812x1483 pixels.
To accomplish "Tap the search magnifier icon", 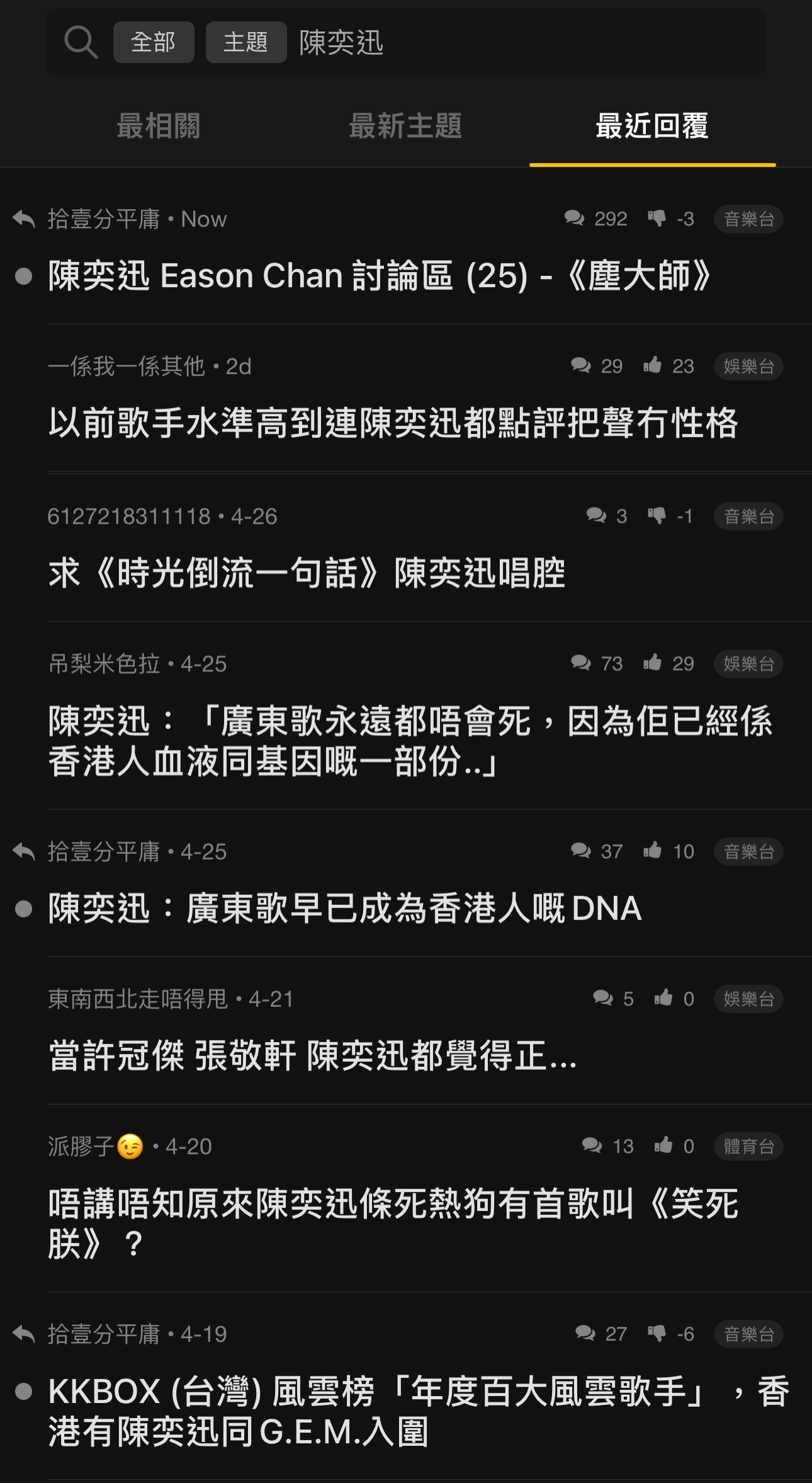I will pyautogui.click(x=81, y=43).
